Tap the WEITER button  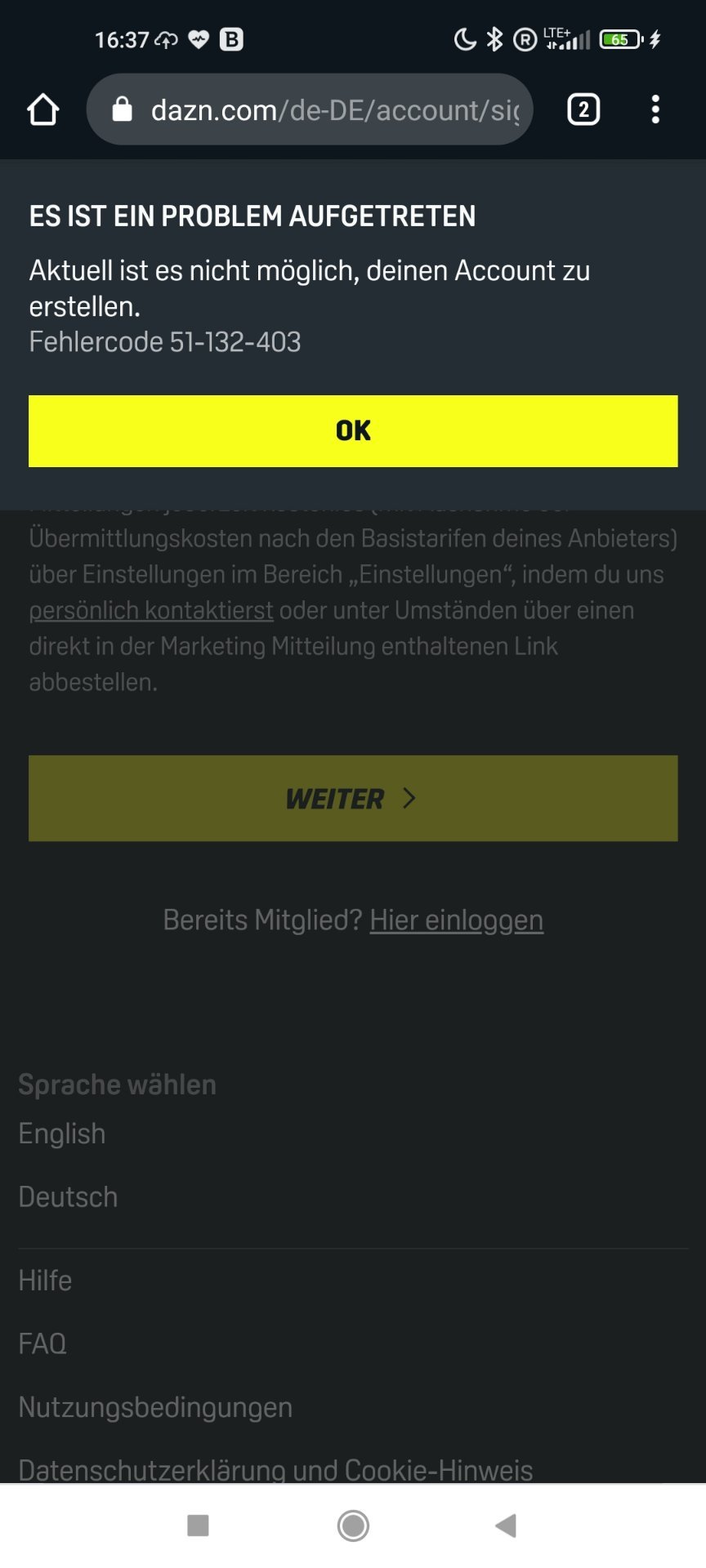353,798
